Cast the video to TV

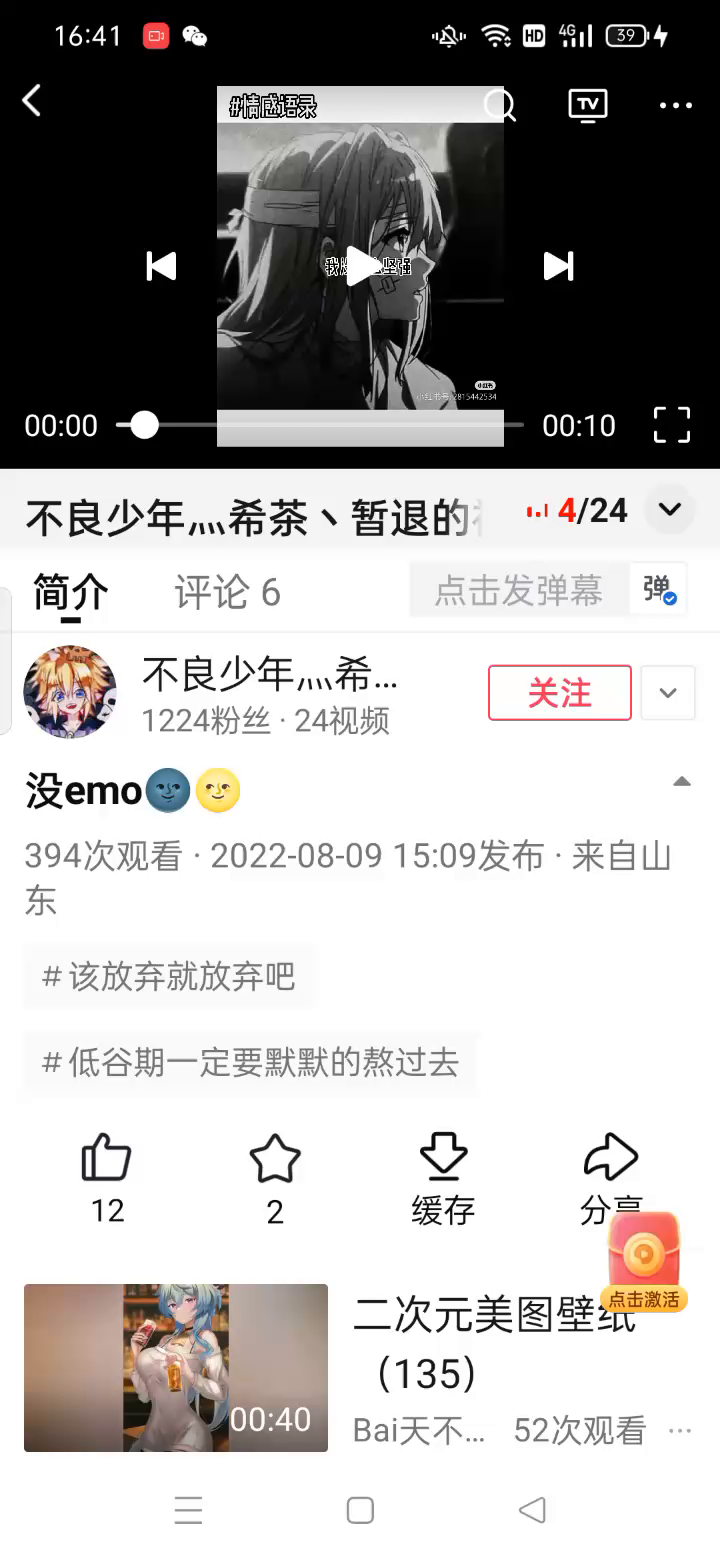[x=588, y=104]
